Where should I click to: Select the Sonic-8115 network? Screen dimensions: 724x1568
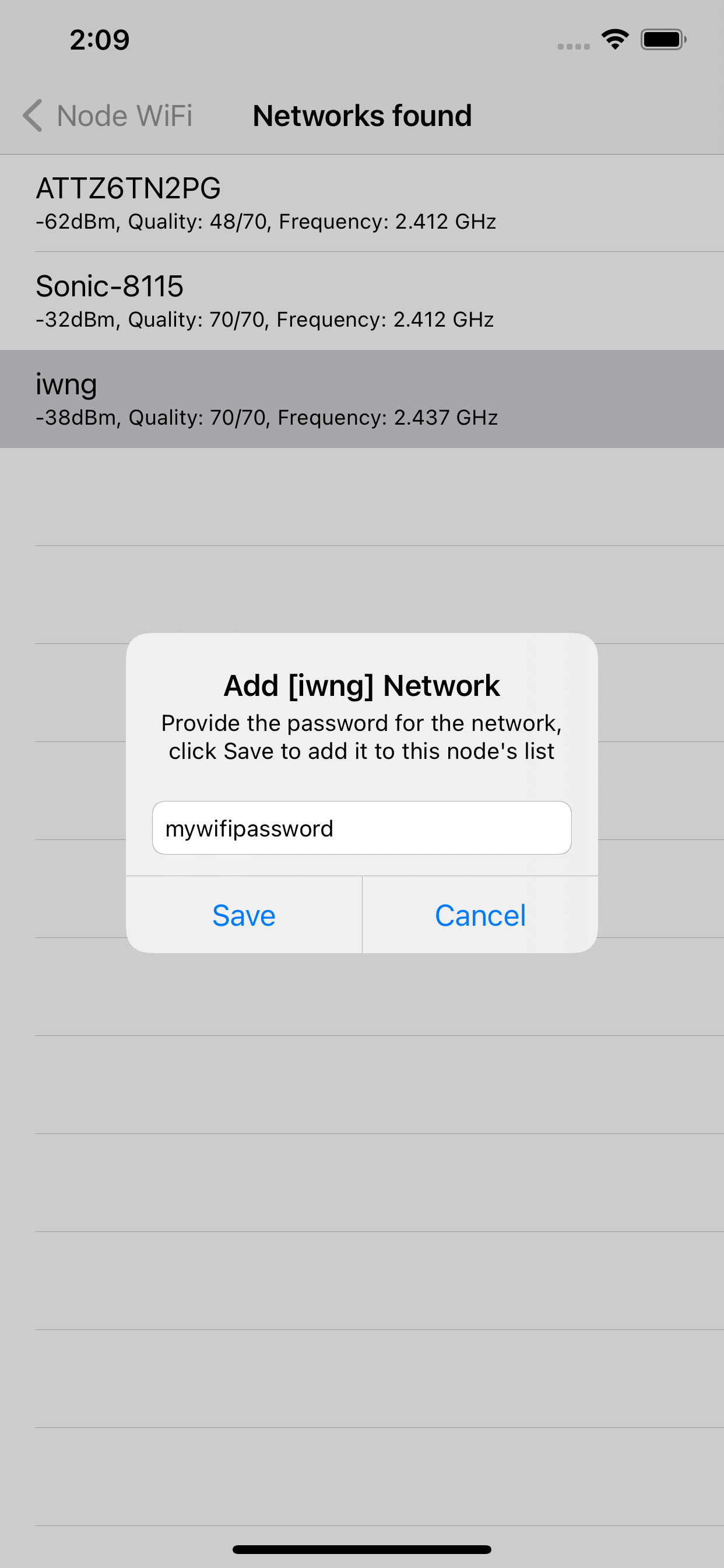(362, 302)
